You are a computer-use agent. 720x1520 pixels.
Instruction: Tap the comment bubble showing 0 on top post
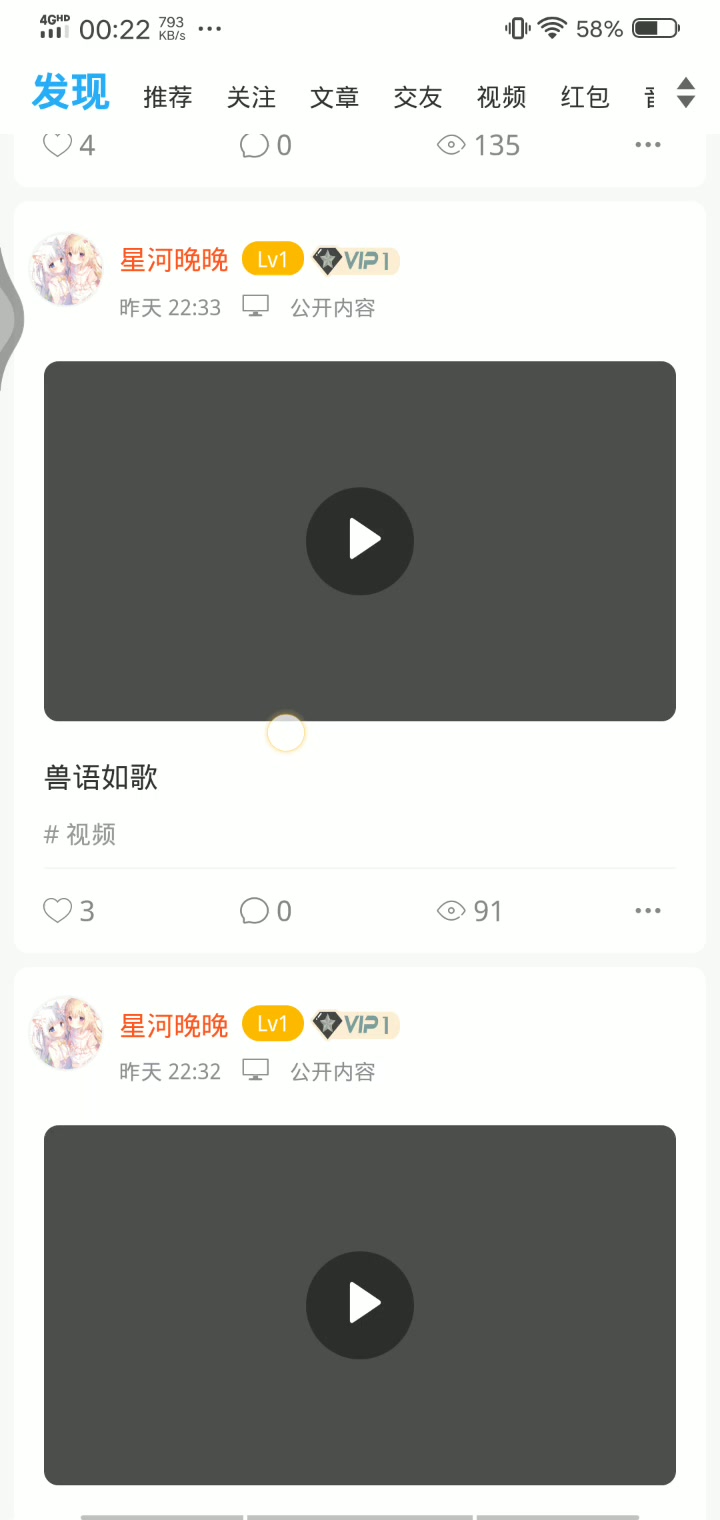click(x=254, y=145)
